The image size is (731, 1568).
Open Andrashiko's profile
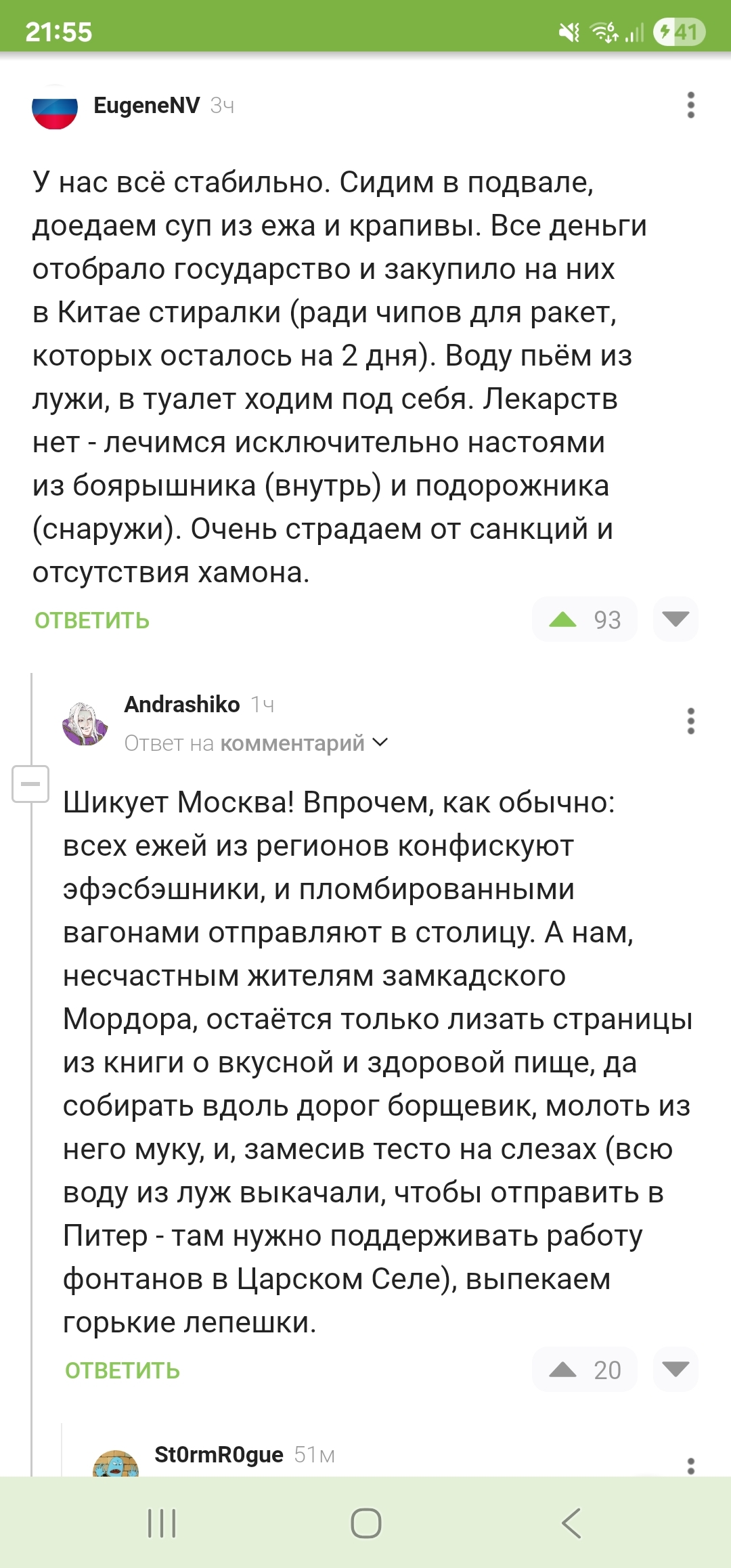pyautogui.click(x=181, y=705)
